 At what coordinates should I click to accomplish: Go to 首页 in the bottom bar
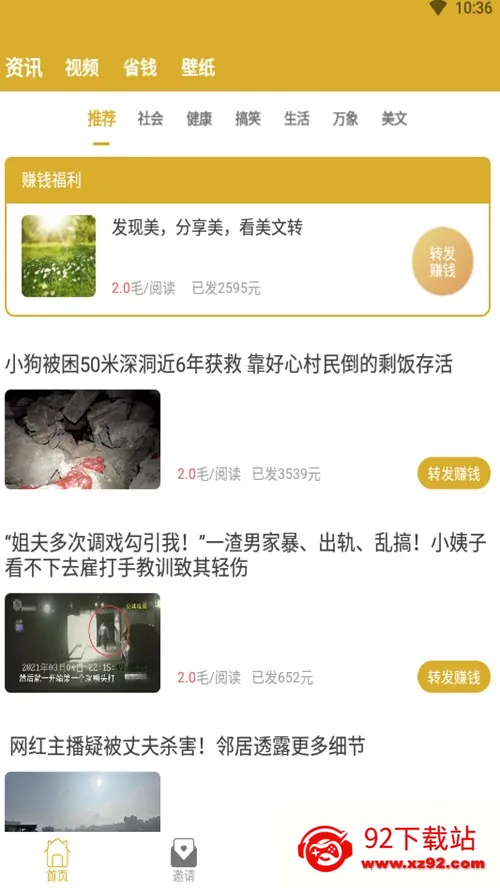57,860
